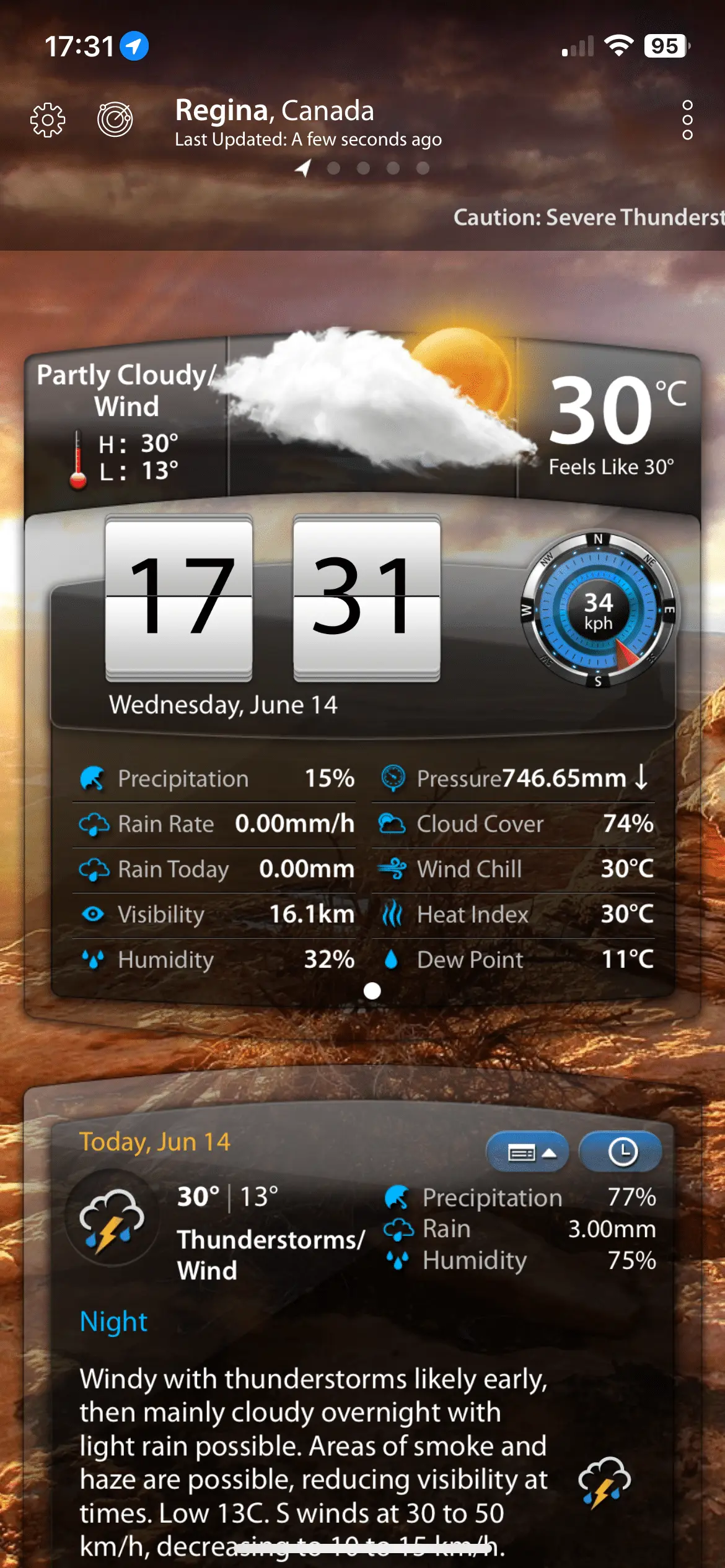Screen dimensions: 725x1568
Task: Tap the location page indicator dots
Action: click(363, 168)
